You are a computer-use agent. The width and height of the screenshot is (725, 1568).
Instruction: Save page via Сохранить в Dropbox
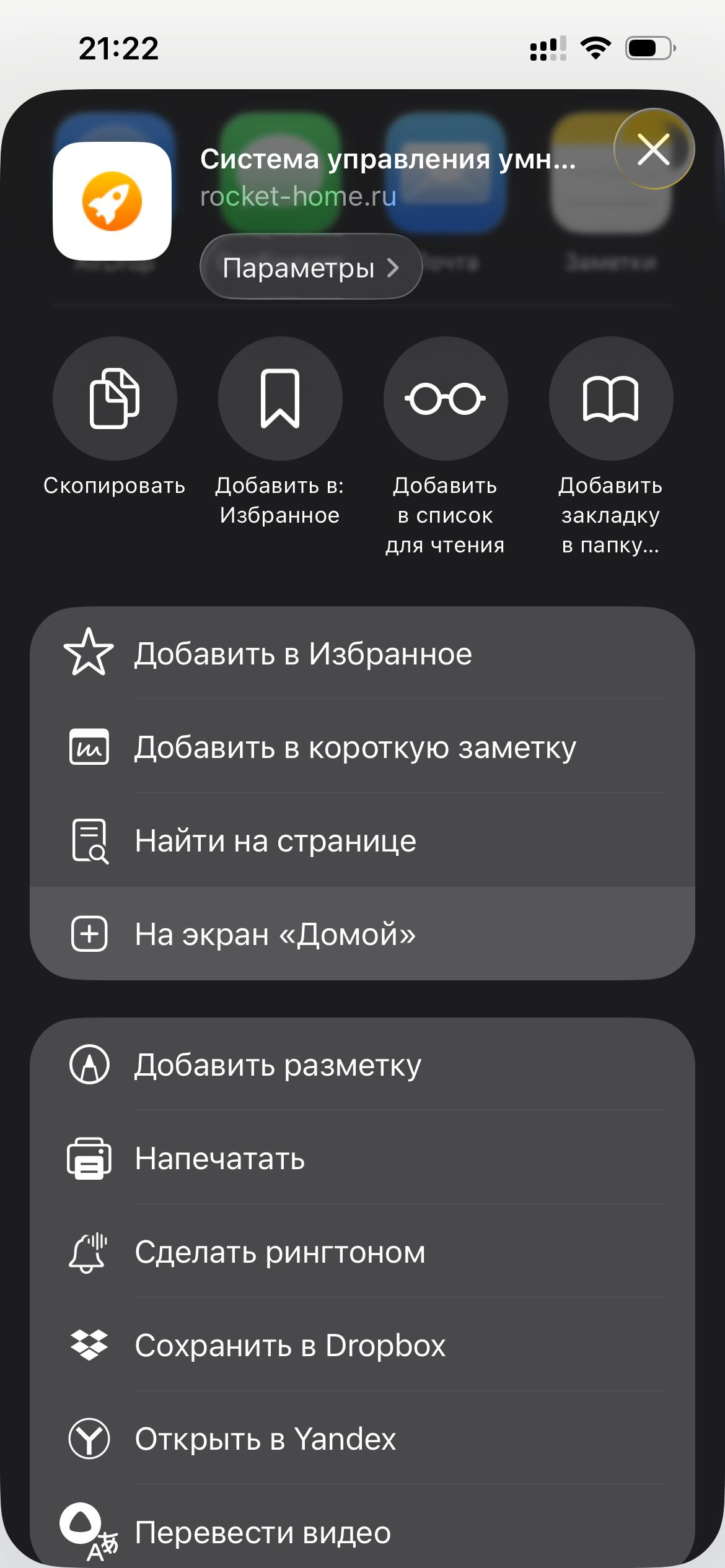362,1346
